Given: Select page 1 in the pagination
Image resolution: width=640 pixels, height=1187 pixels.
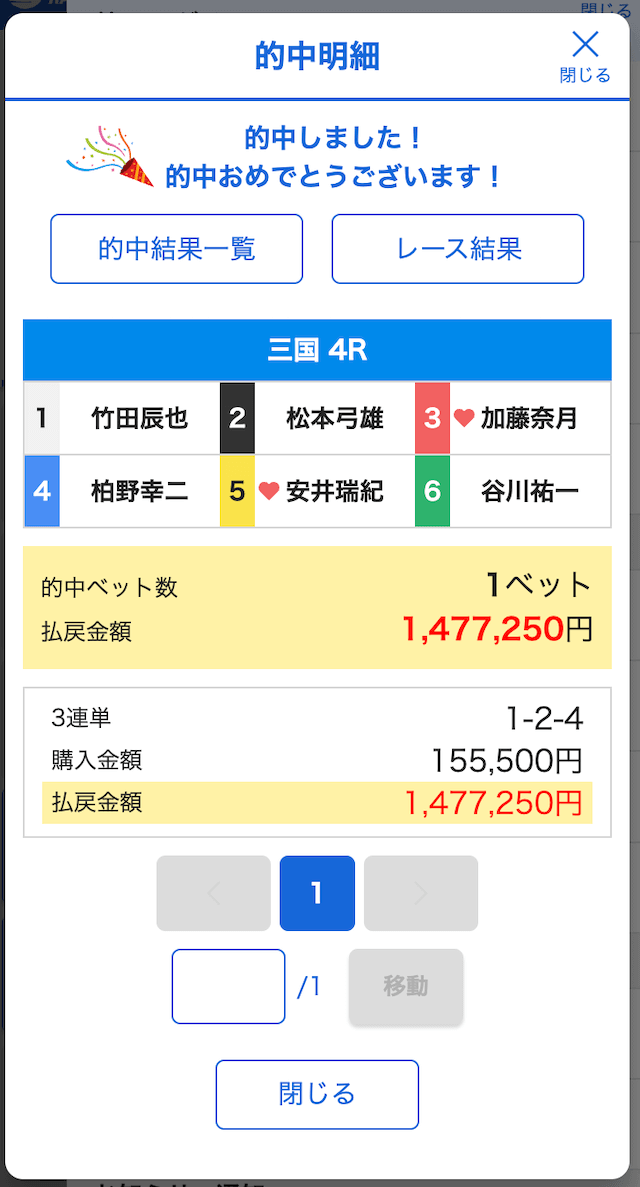Looking at the screenshot, I should click(317, 893).
